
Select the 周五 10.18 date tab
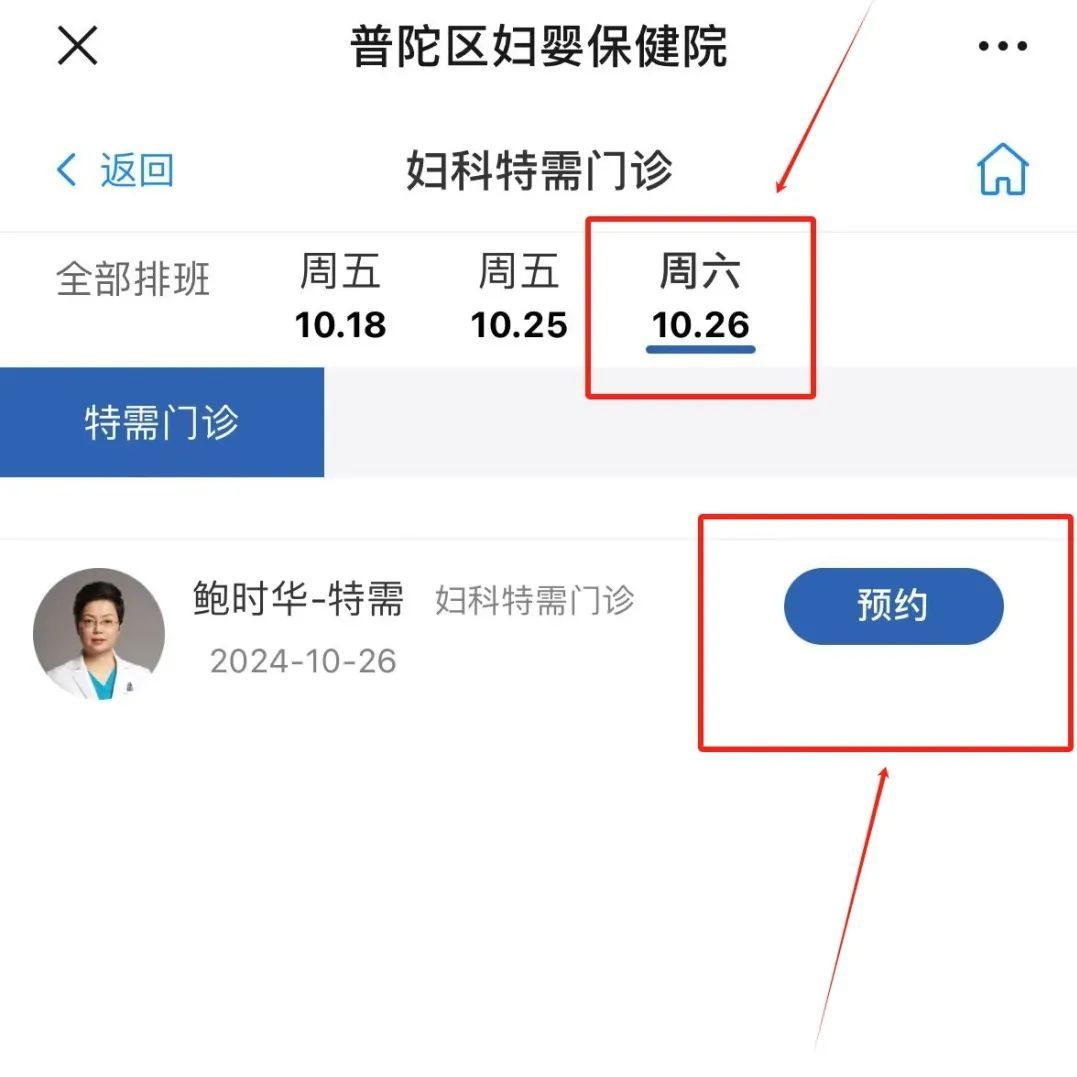[340, 298]
